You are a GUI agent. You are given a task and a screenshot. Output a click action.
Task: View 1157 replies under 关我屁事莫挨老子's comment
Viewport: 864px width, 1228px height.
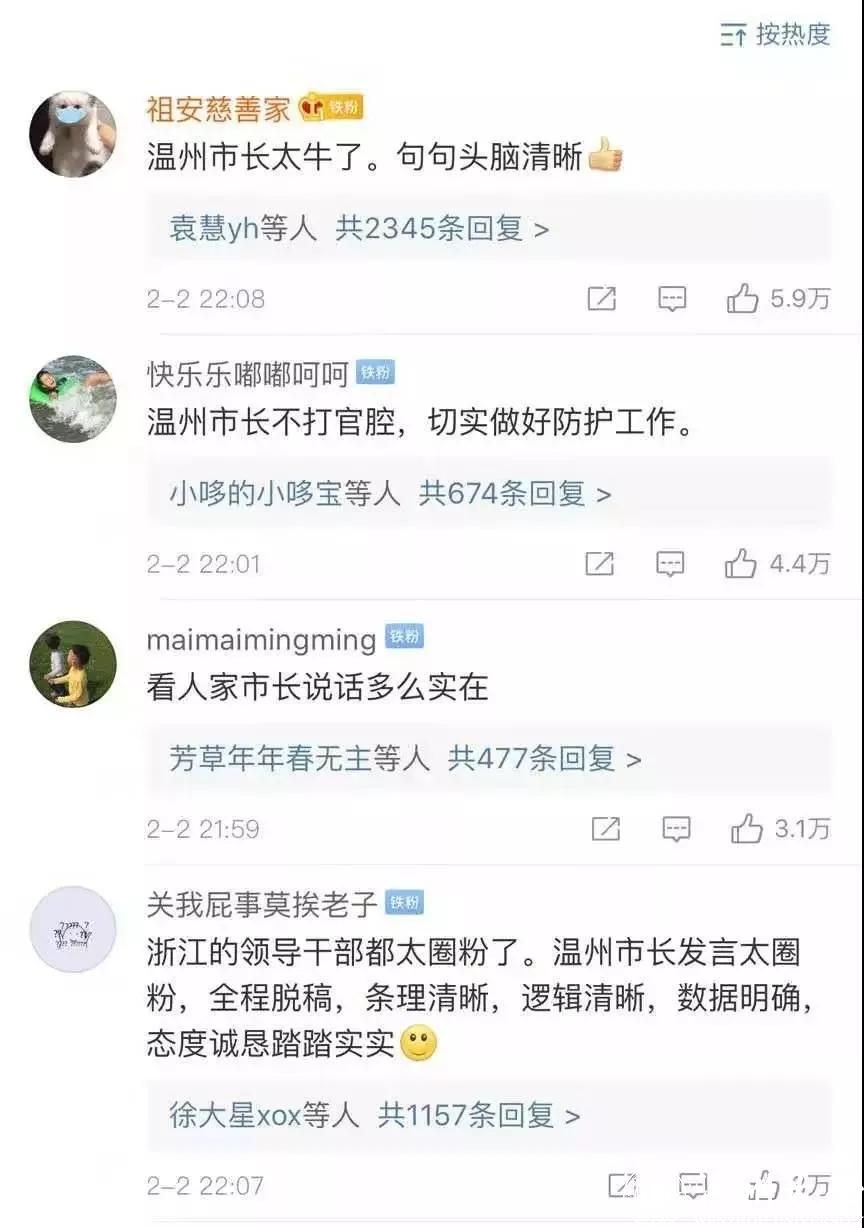click(x=375, y=1115)
